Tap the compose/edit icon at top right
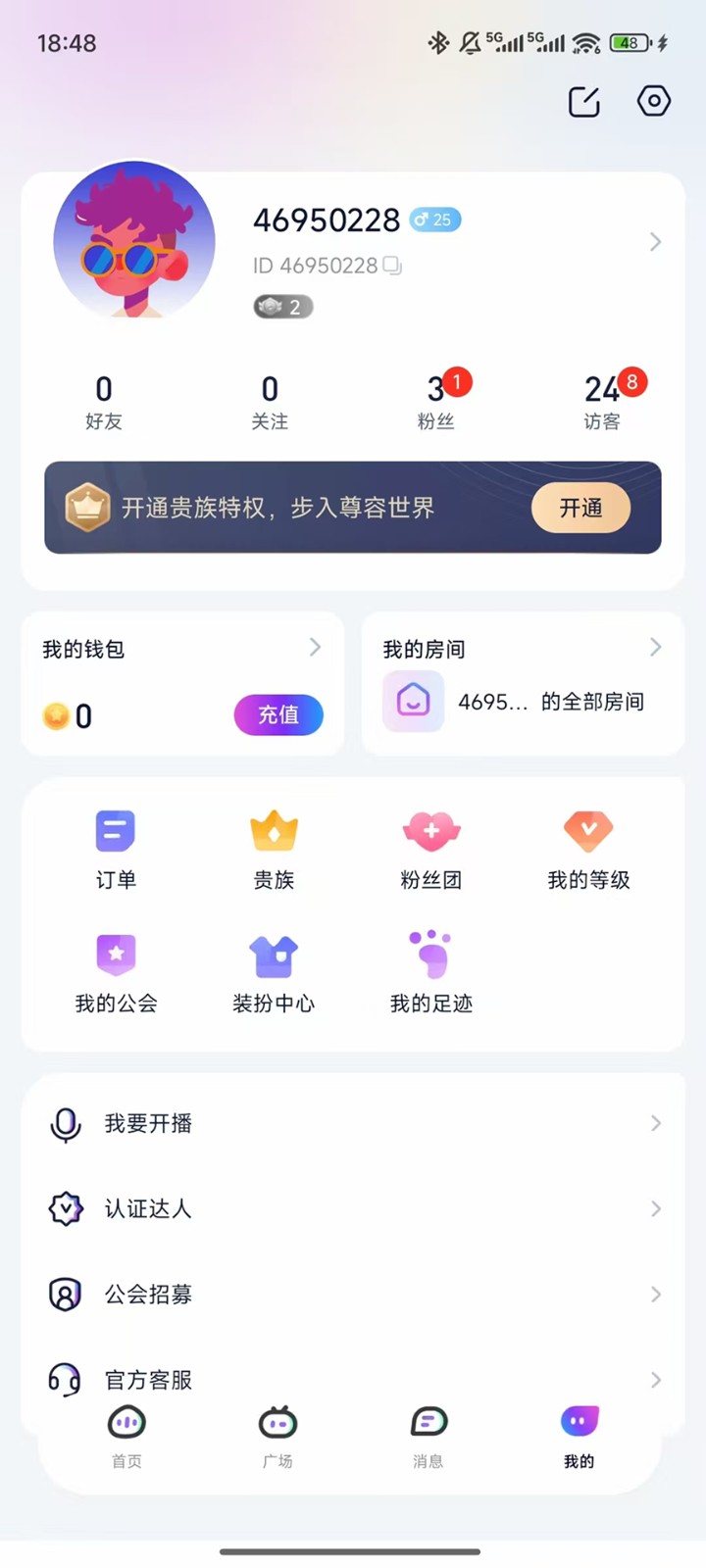The height and width of the screenshot is (1568, 706). tap(582, 101)
